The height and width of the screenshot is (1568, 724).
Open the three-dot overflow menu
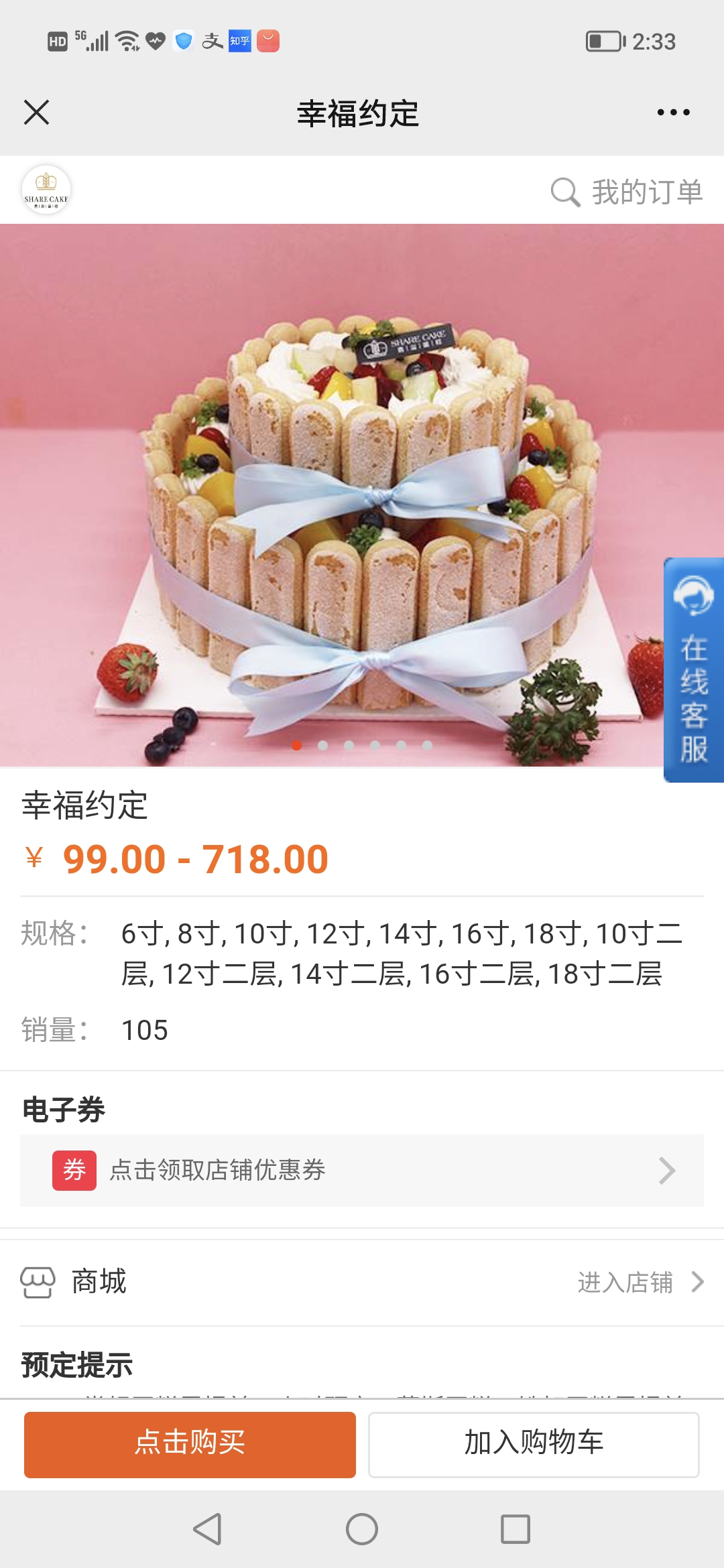coord(673,113)
